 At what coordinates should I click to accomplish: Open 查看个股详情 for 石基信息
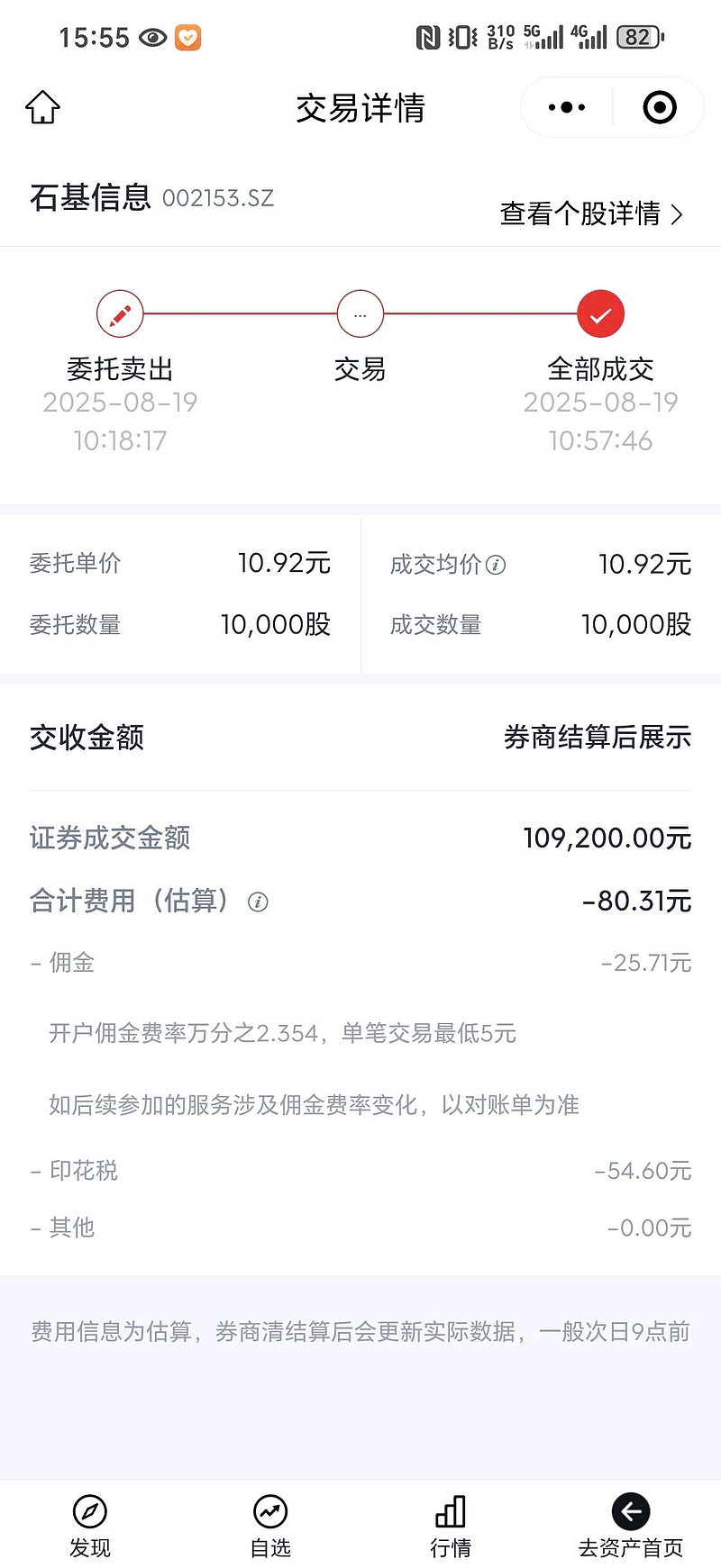591,213
